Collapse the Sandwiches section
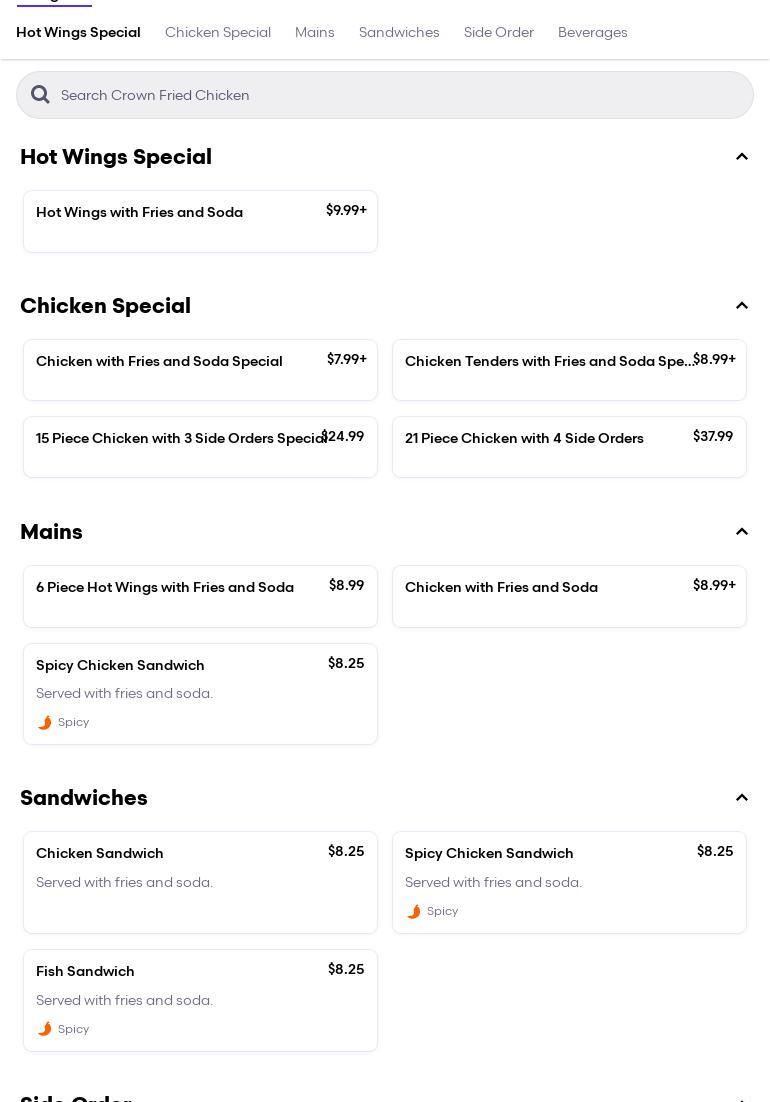The image size is (770, 1102). tap(742, 798)
